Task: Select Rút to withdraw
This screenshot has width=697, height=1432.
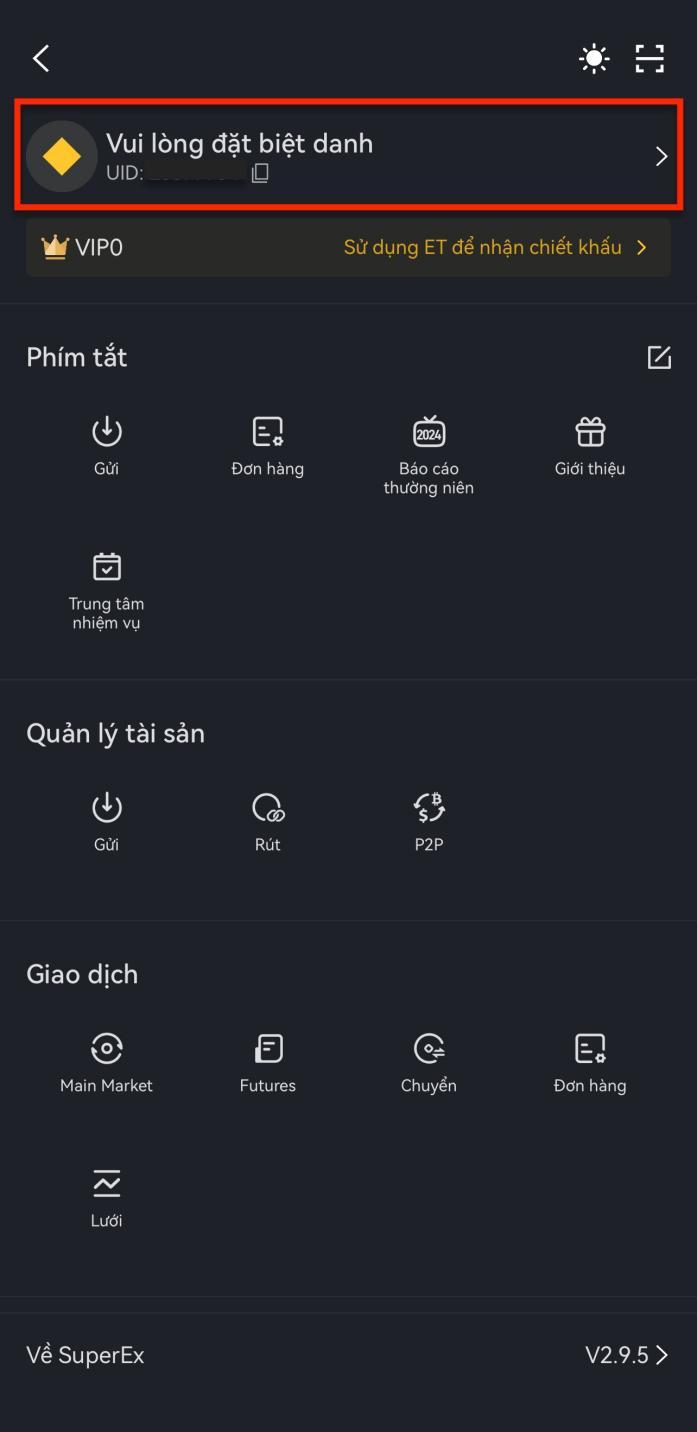Action: point(268,822)
